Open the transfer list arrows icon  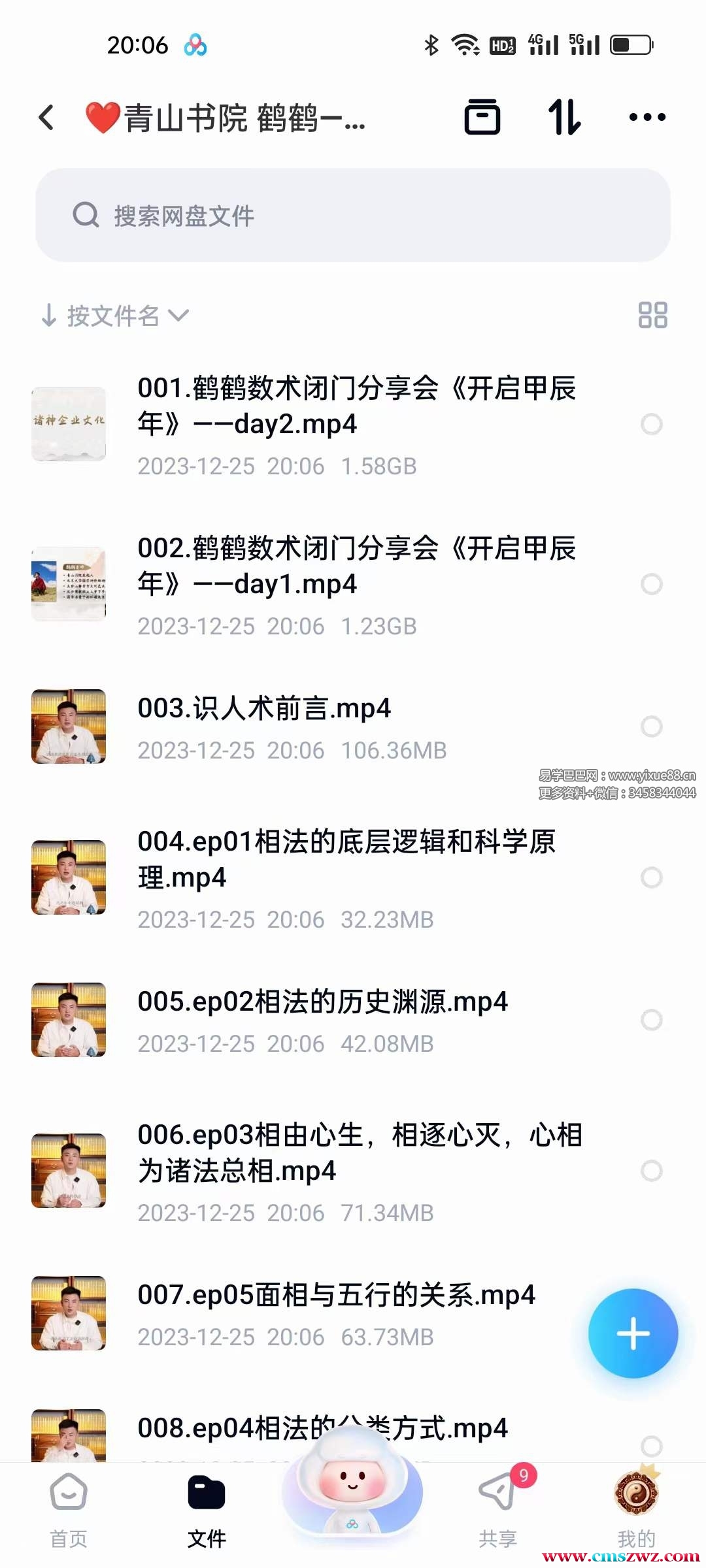(x=564, y=118)
